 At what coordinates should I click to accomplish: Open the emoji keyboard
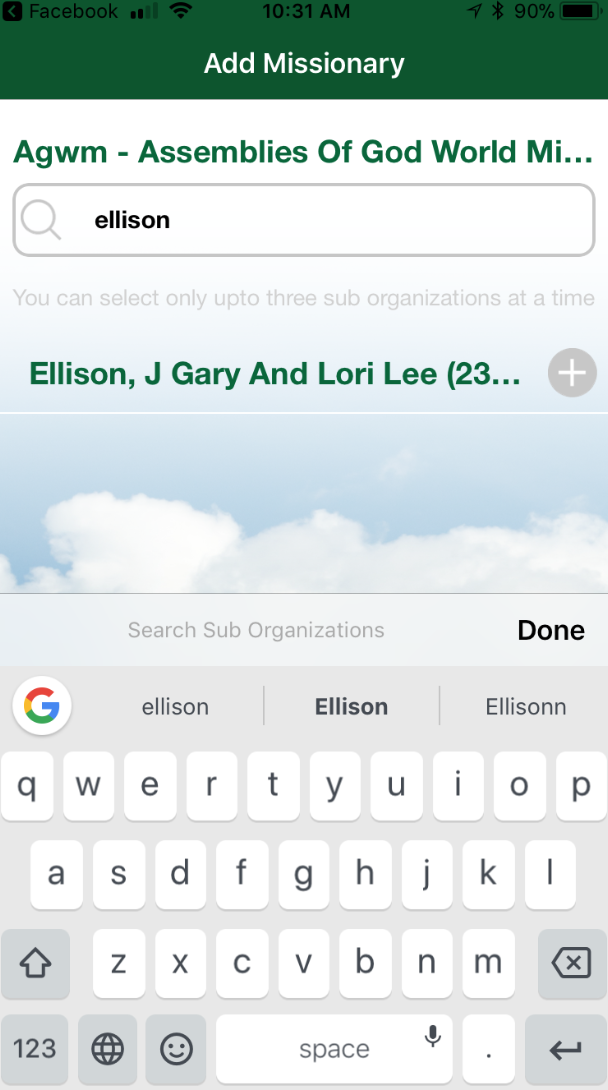point(176,1049)
